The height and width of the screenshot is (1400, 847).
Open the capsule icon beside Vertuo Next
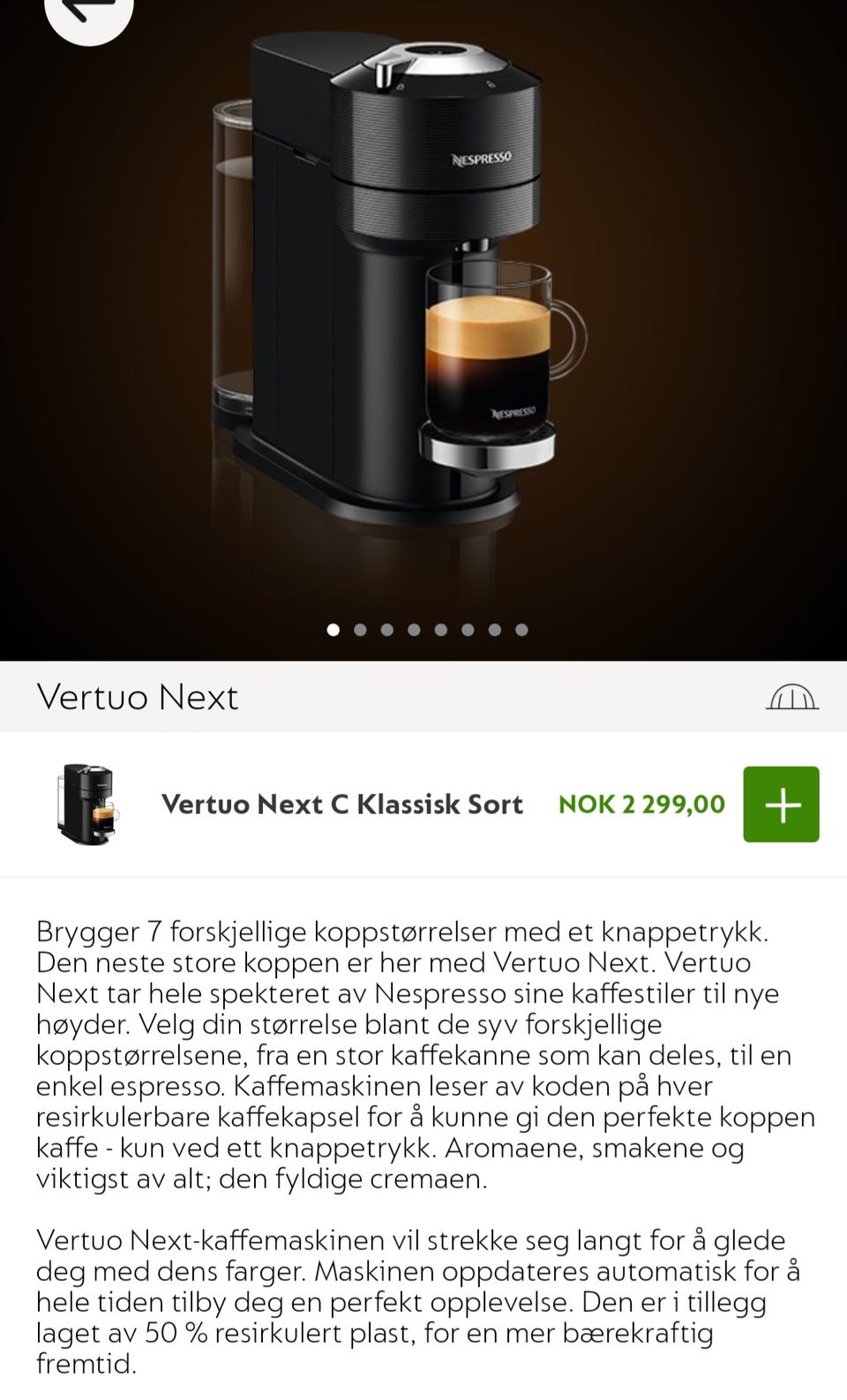[x=791, y=697]
